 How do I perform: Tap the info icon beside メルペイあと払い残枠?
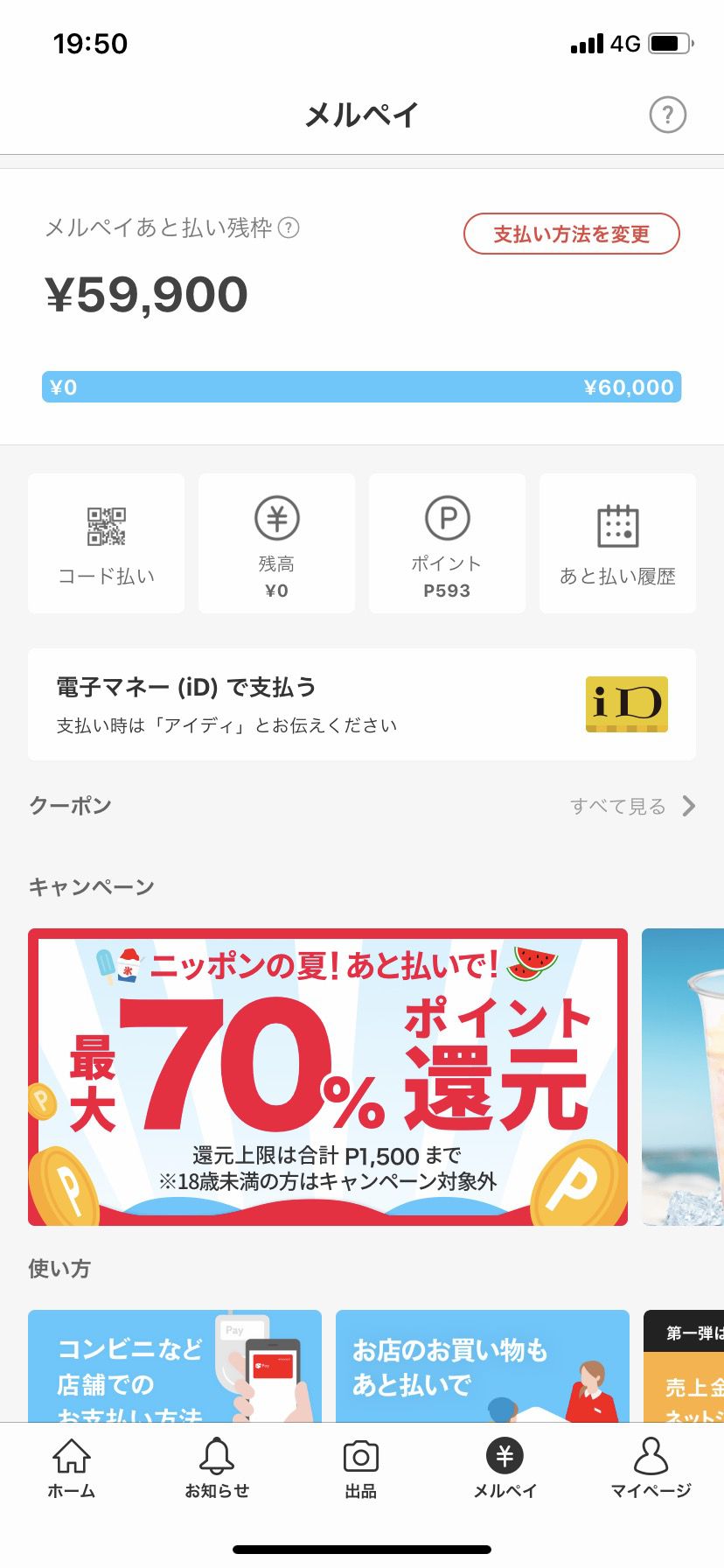(x=289, y=228)
